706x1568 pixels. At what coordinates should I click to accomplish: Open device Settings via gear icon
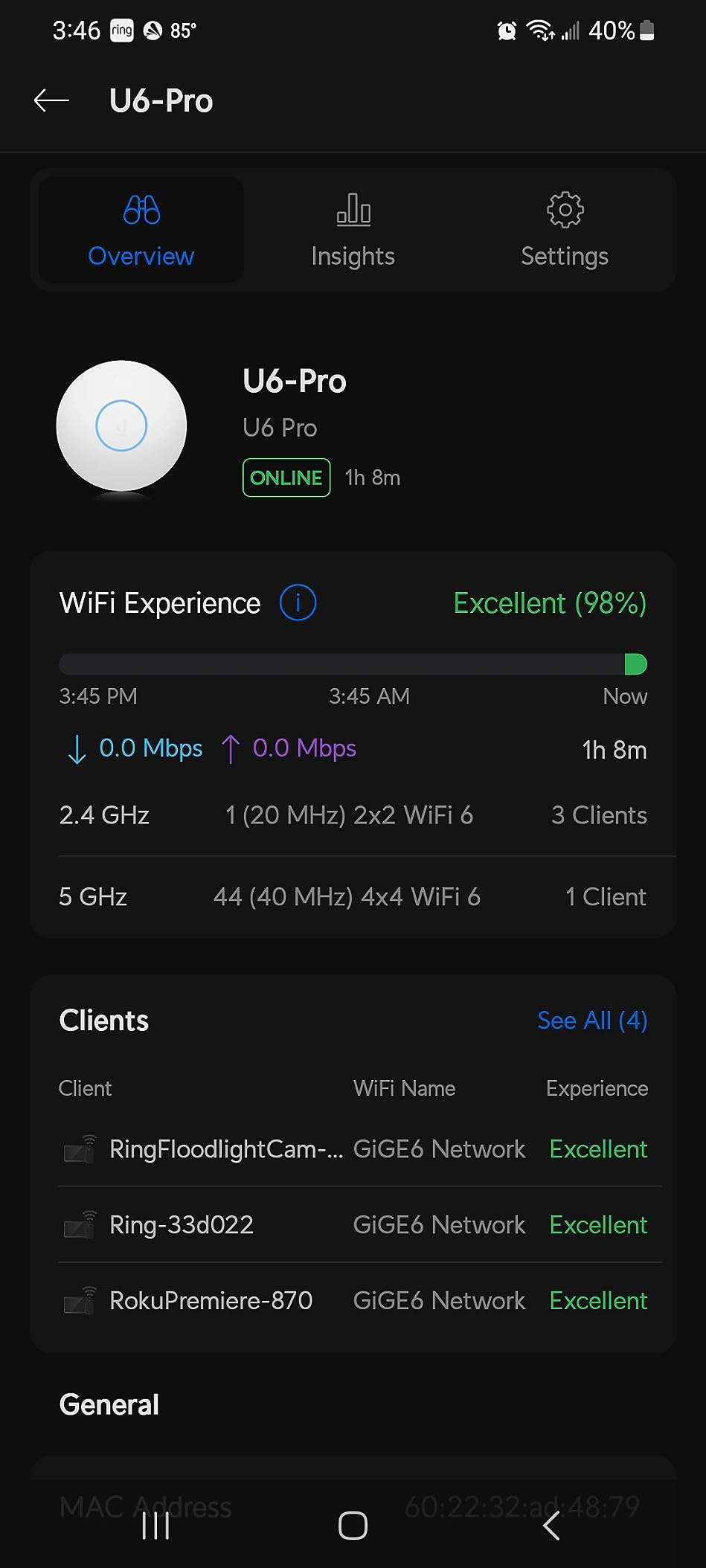tap(564, 211)
